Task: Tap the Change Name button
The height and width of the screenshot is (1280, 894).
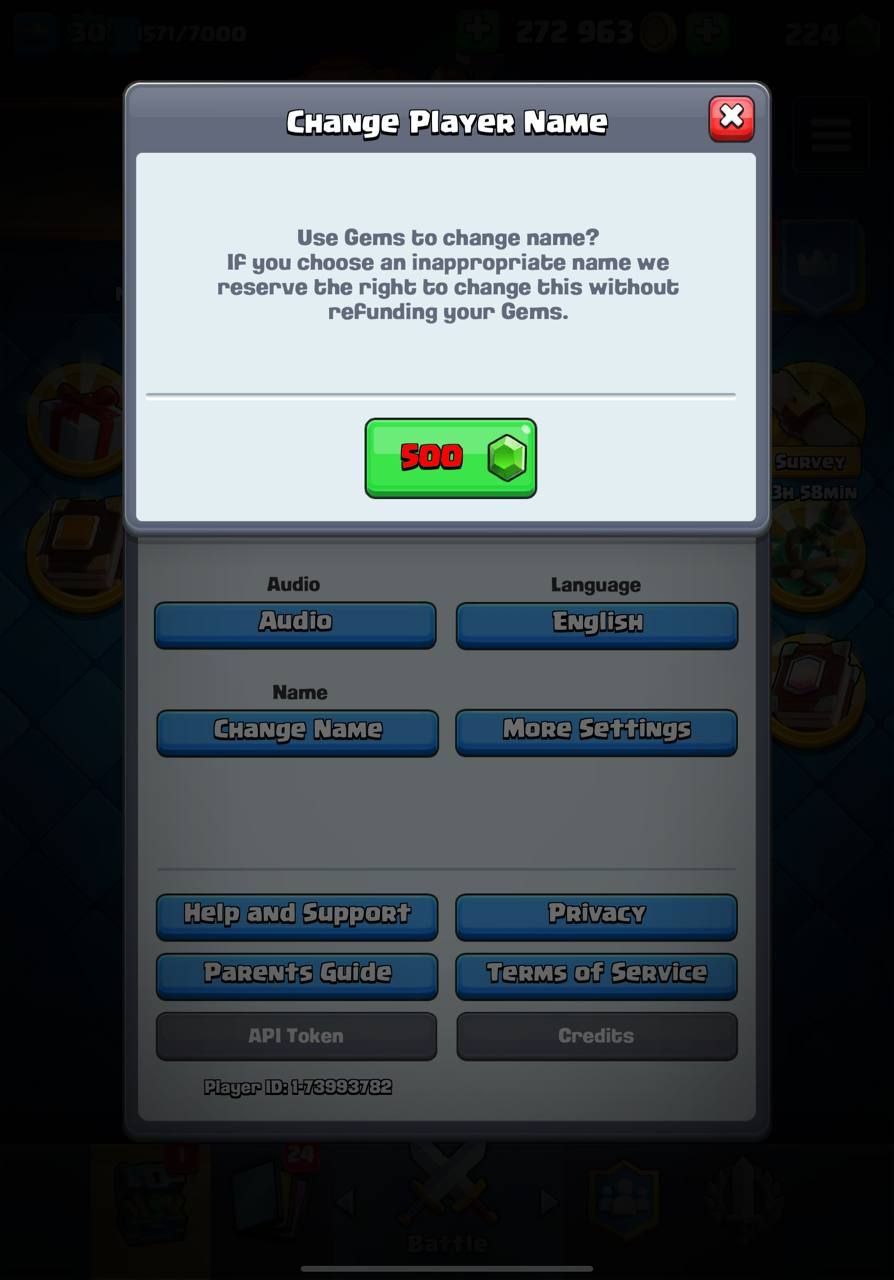Action: 297,732
